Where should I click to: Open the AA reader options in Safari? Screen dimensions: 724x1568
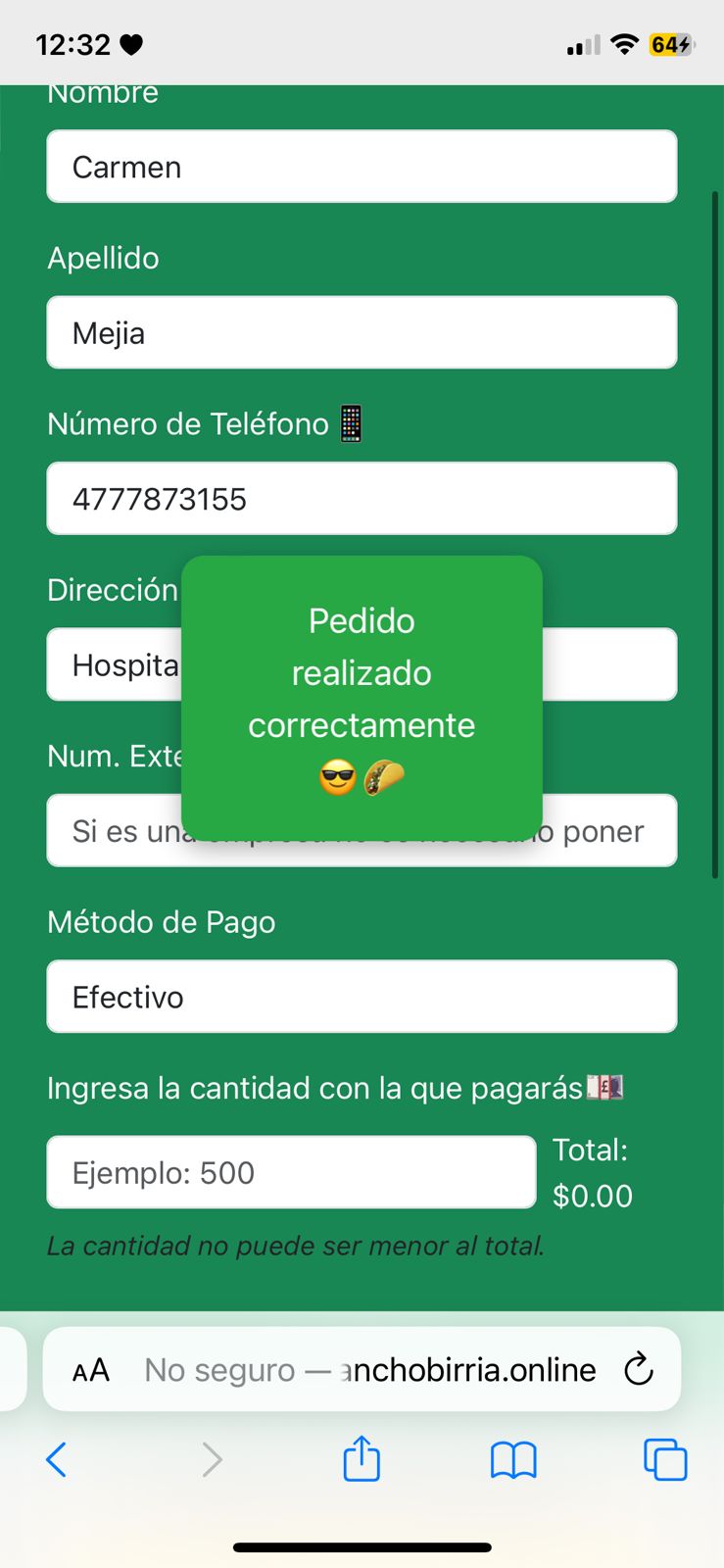click(x=91, y=1370)
